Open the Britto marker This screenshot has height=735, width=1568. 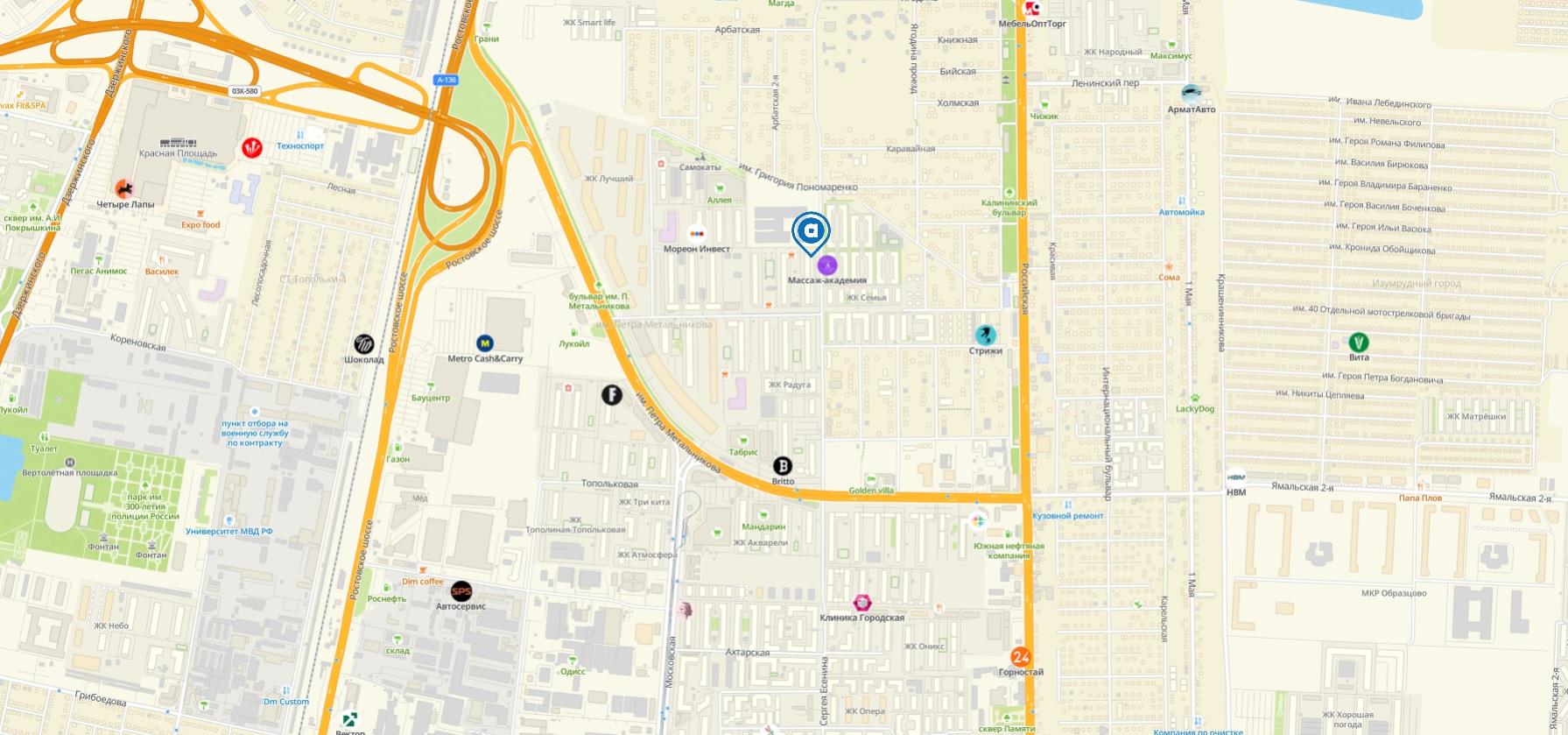[x=783, y=466]
